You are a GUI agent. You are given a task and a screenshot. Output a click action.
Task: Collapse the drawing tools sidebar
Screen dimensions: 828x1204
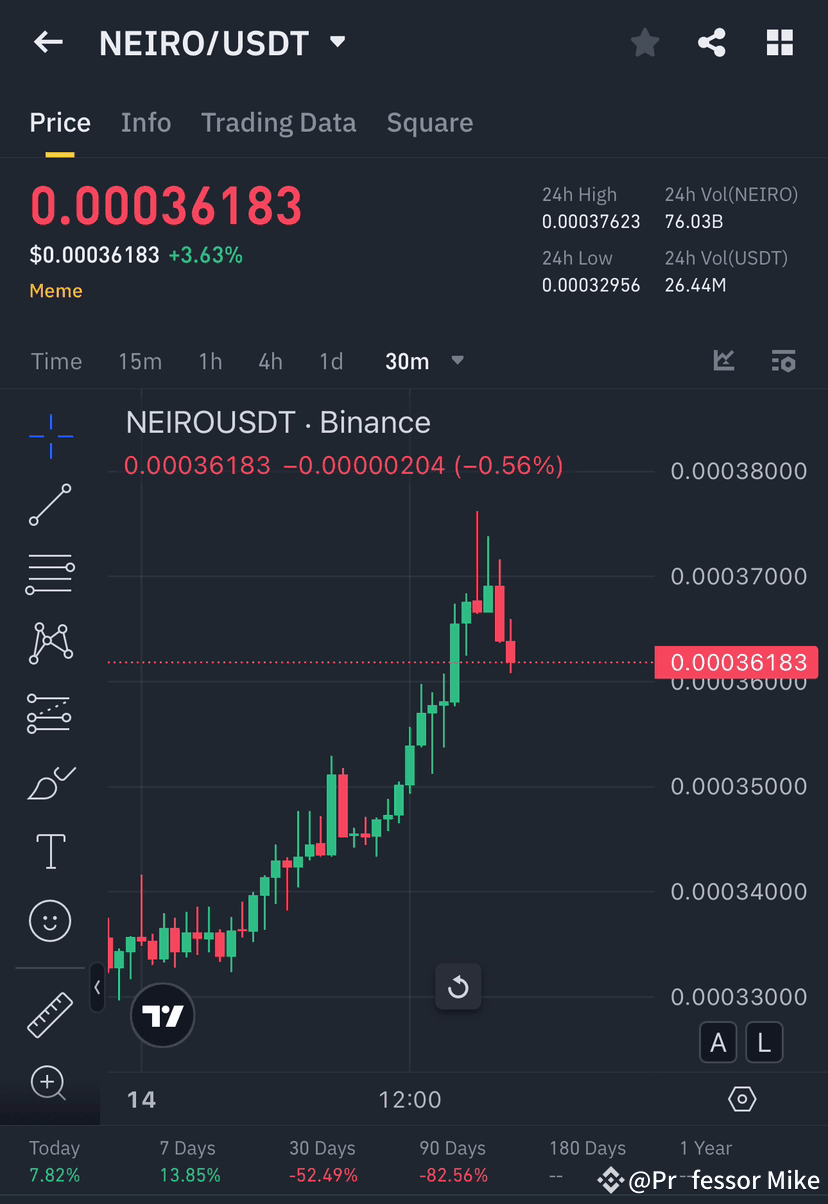(97, 988)
